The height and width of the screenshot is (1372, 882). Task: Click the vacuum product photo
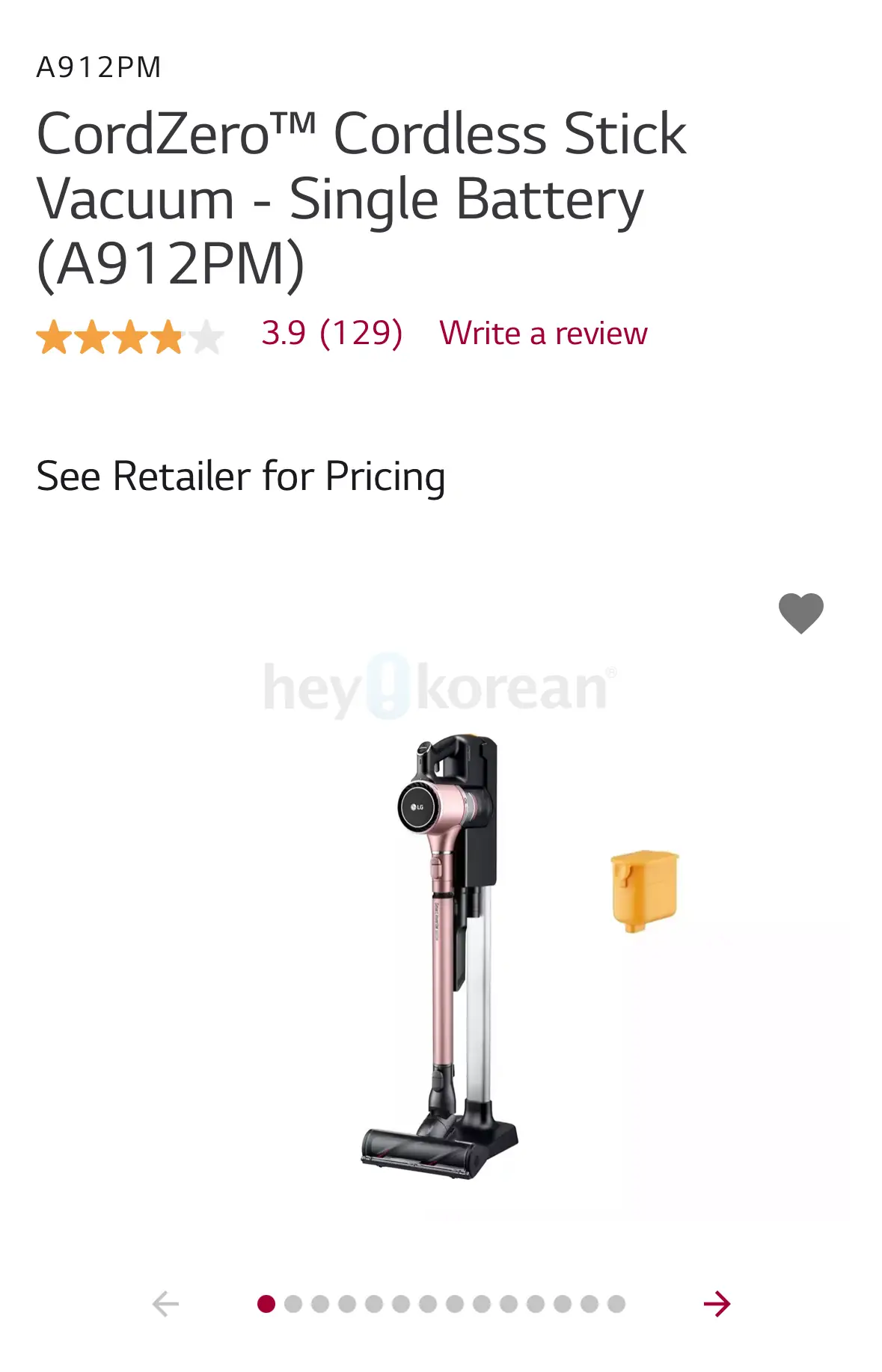[441, 965]
